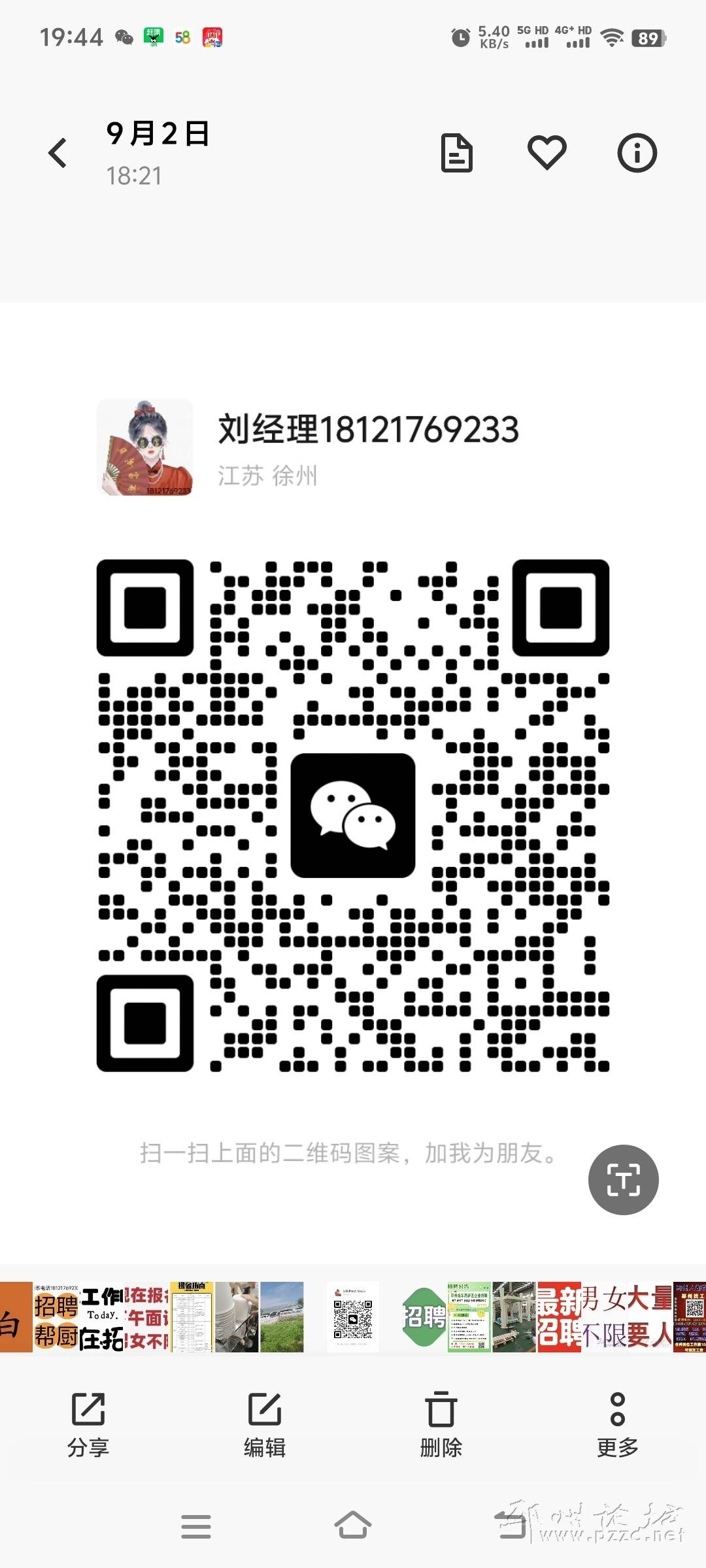Tap the text recognition floating button
The height and width of the screenshot is (1568, 706).
click(x=623, y=1179)
